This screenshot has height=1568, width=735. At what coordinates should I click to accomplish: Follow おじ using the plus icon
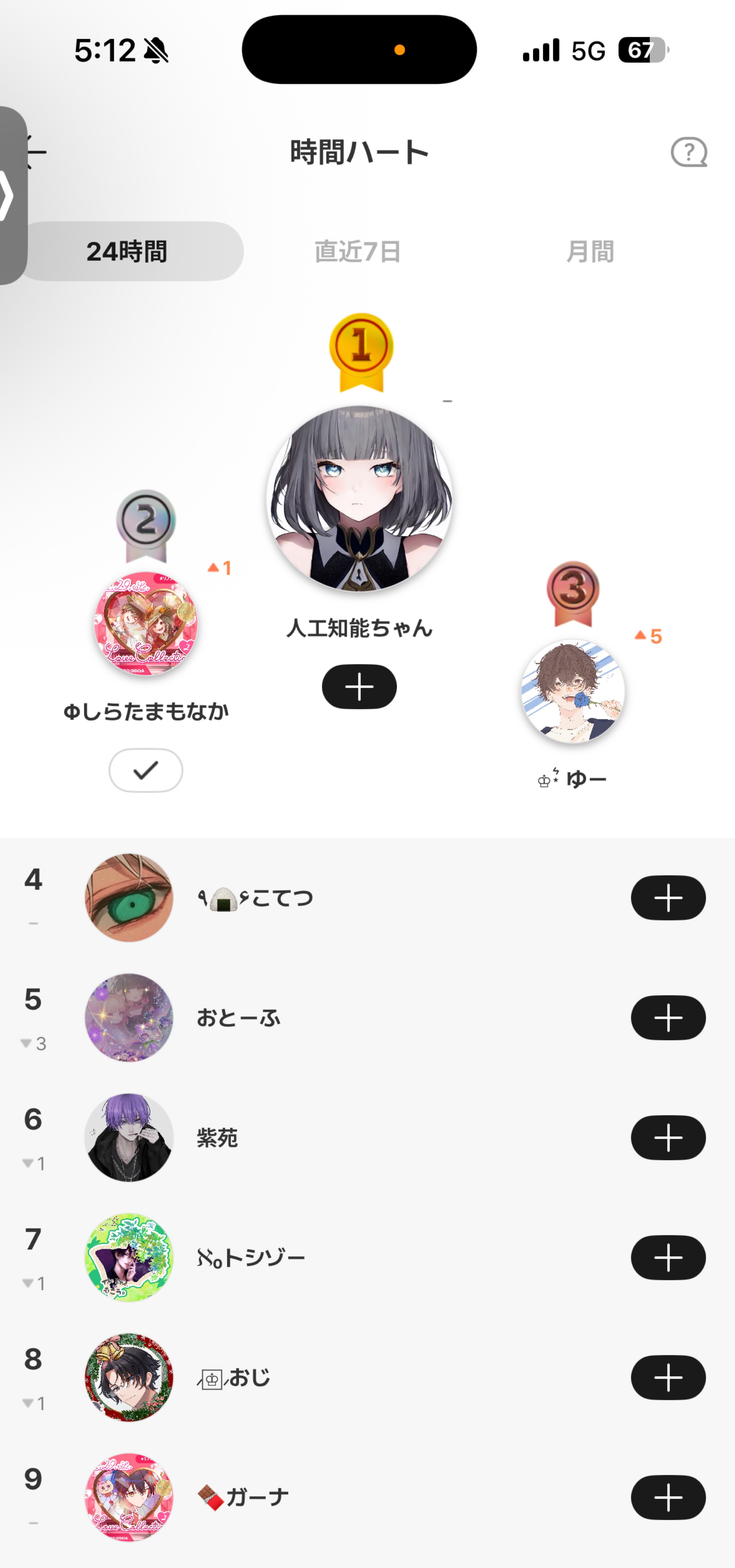[668, 1377]
